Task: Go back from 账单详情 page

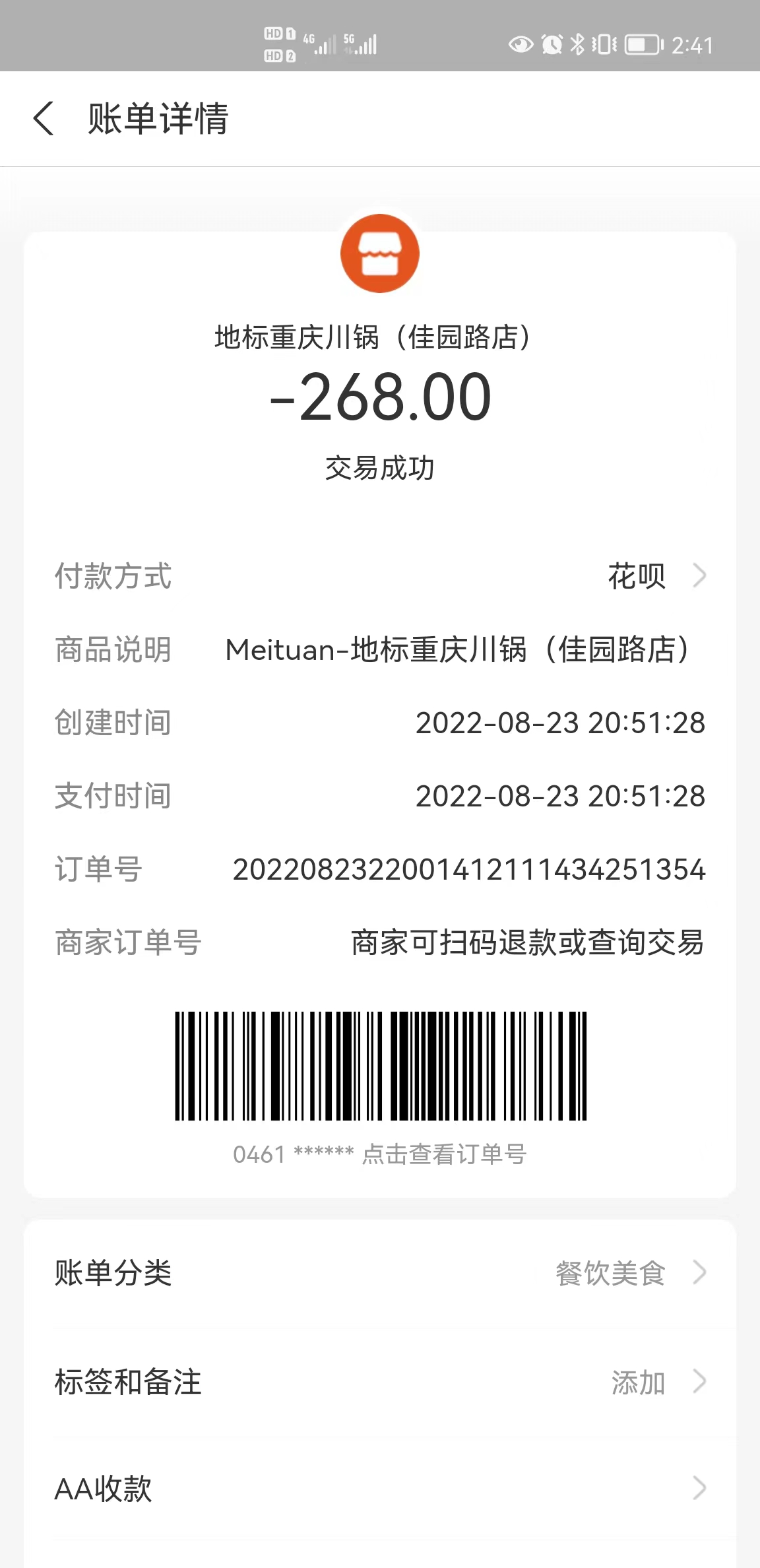Action: 44,119
